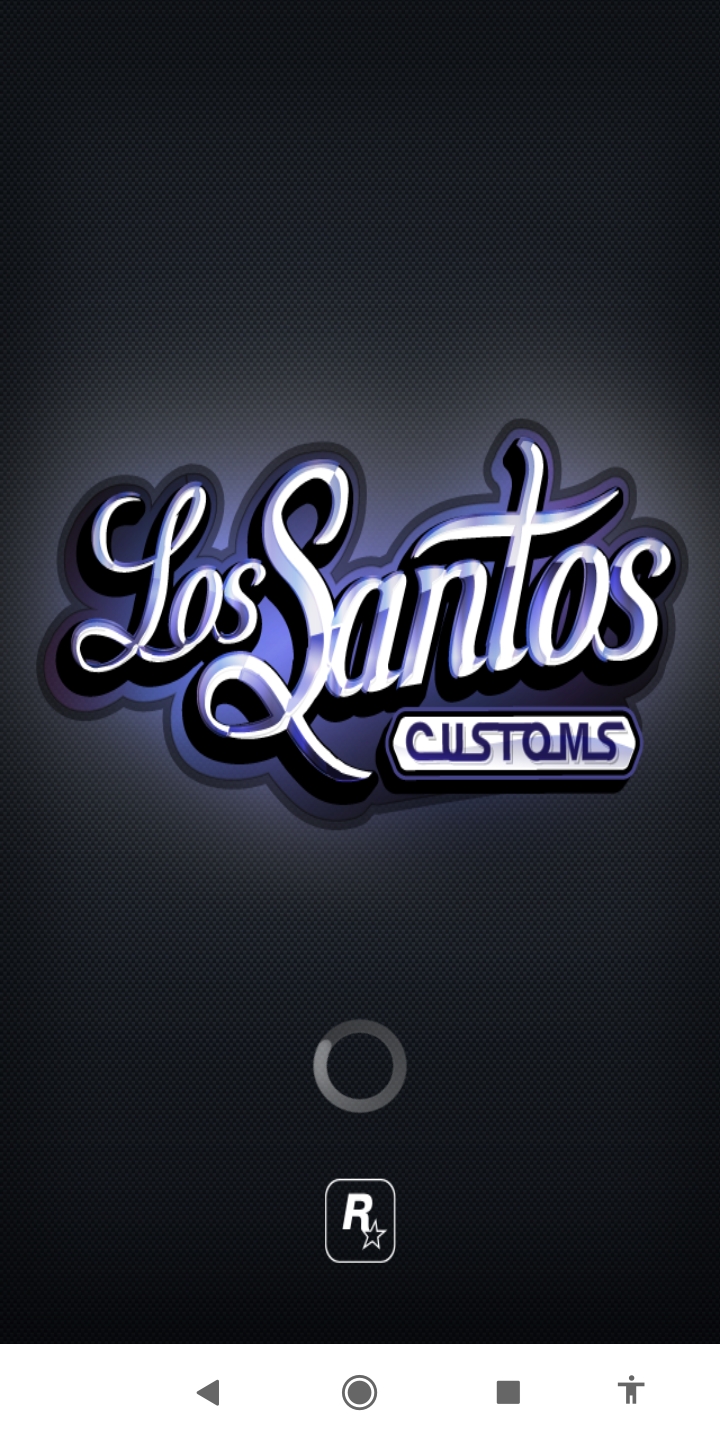720x1440 pixels.
Task: Go back with the system back button
Action: [x=208, y=1392]
